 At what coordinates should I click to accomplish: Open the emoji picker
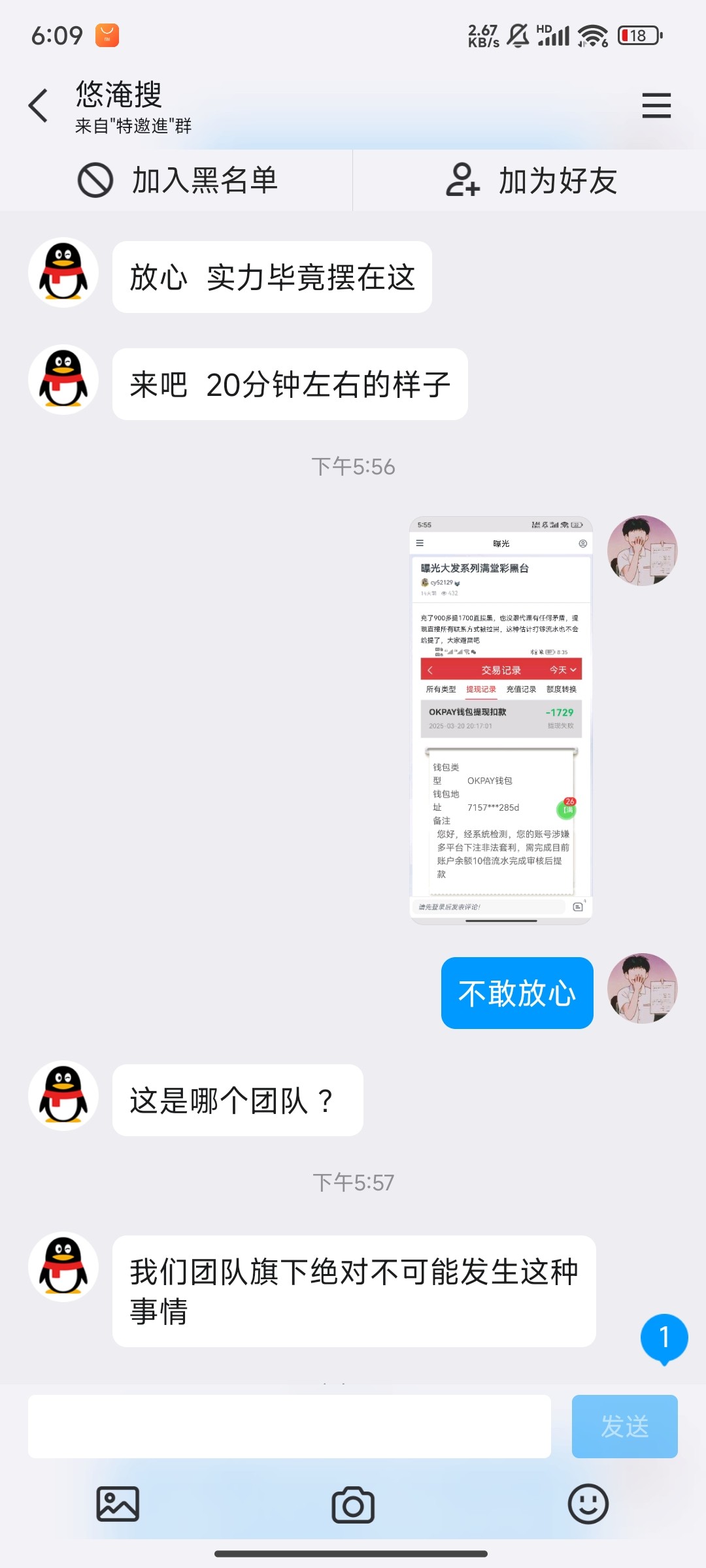coord(588,1504)
